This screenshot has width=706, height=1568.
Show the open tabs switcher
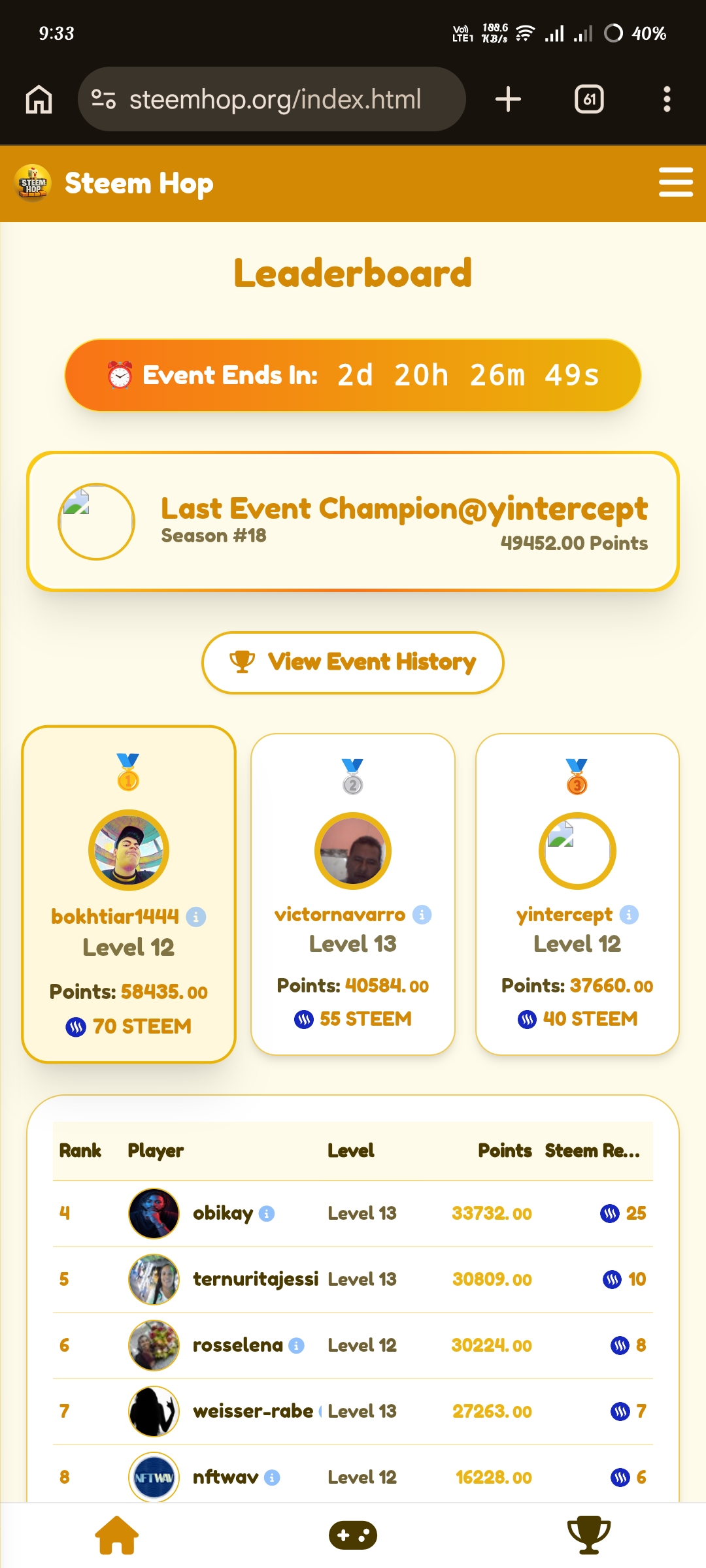click(589, 99)
